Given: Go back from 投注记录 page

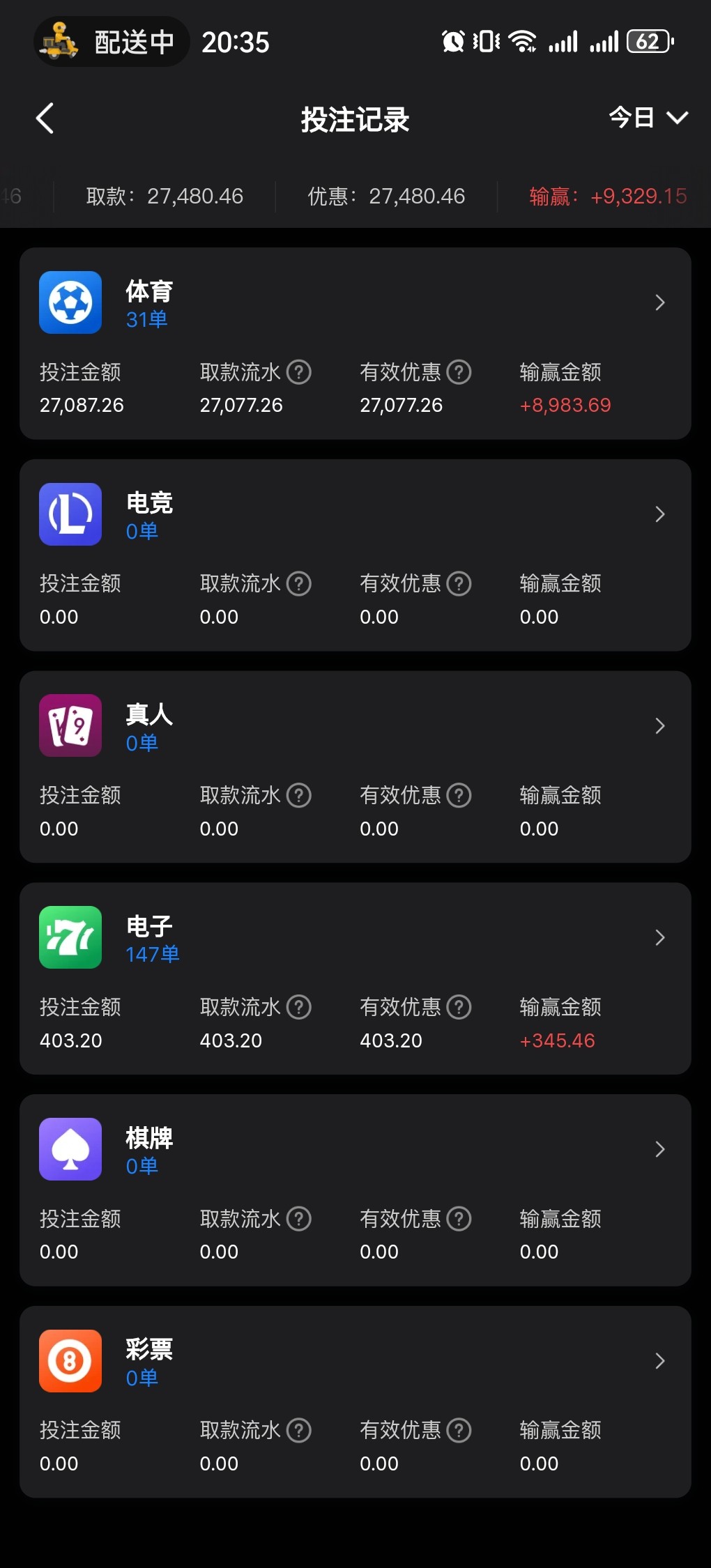Looking at the screenshot, I should (45, 118).
